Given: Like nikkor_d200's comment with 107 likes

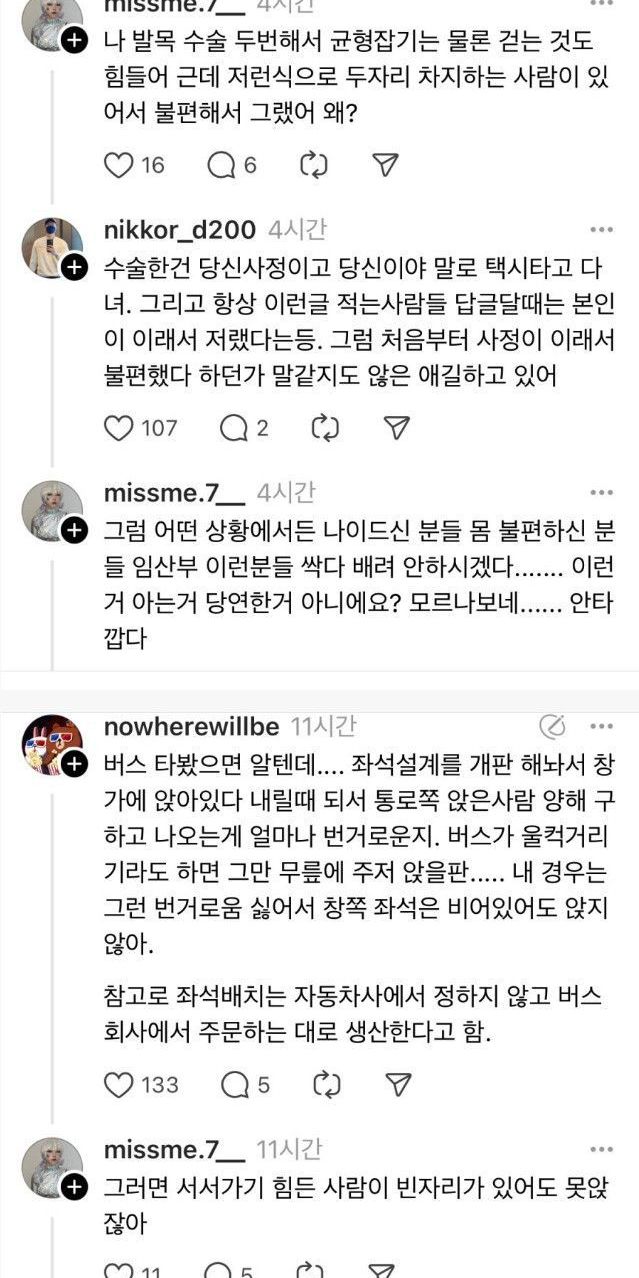Looking at the screenshot, I should point(119,428).
